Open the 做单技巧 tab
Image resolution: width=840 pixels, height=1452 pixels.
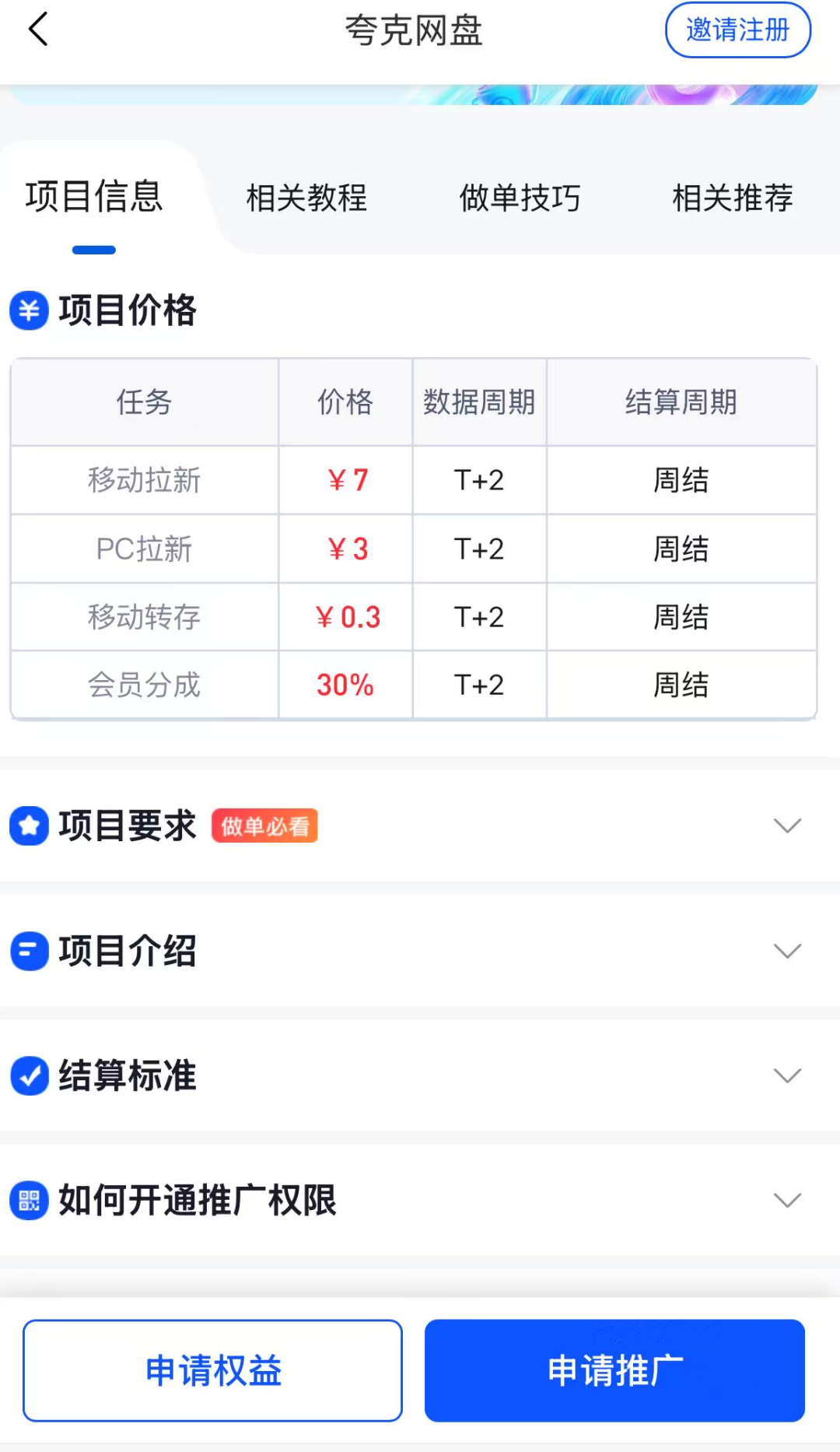520,198
